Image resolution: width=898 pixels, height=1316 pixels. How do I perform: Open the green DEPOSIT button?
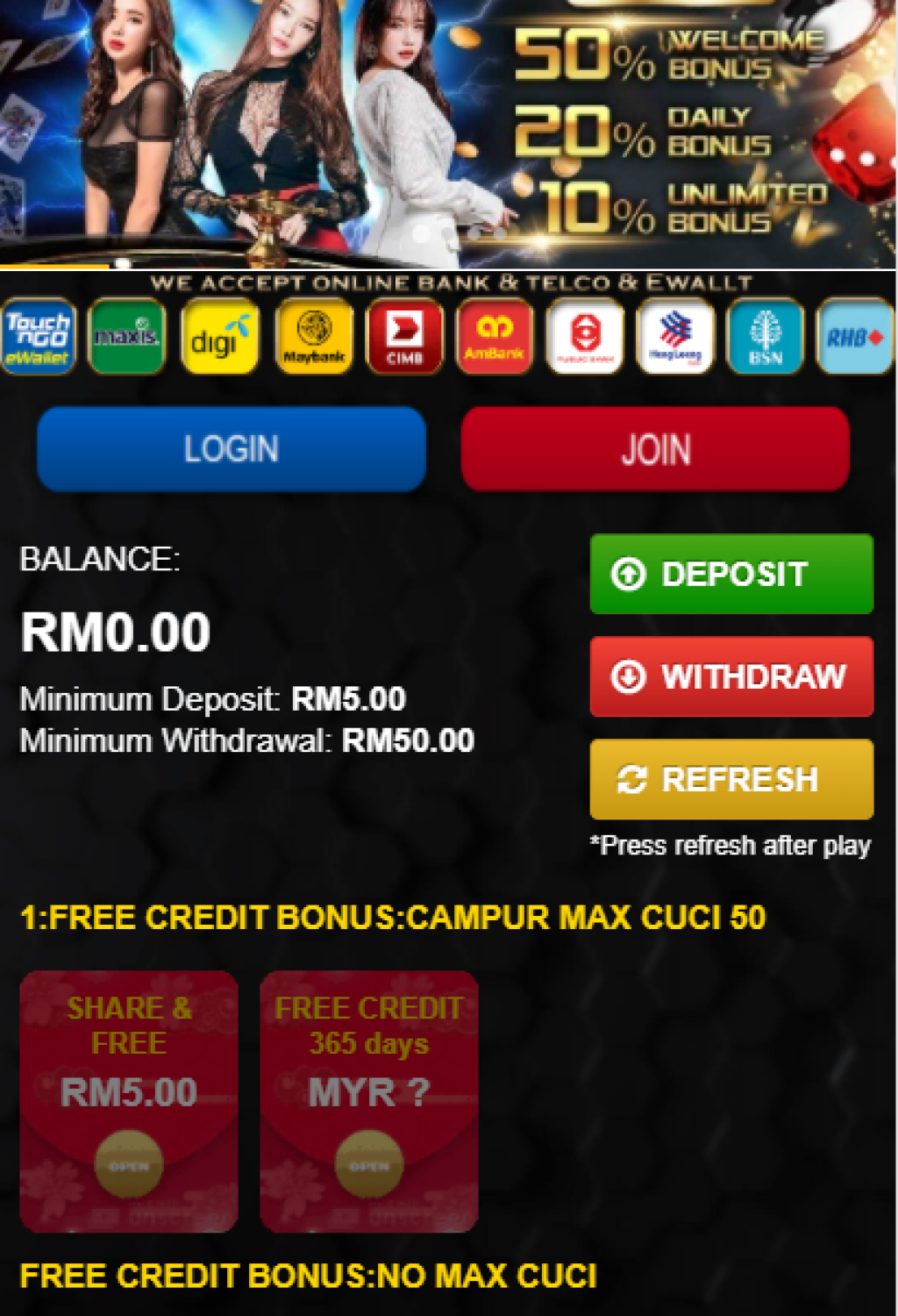click(x=731, y=574)
